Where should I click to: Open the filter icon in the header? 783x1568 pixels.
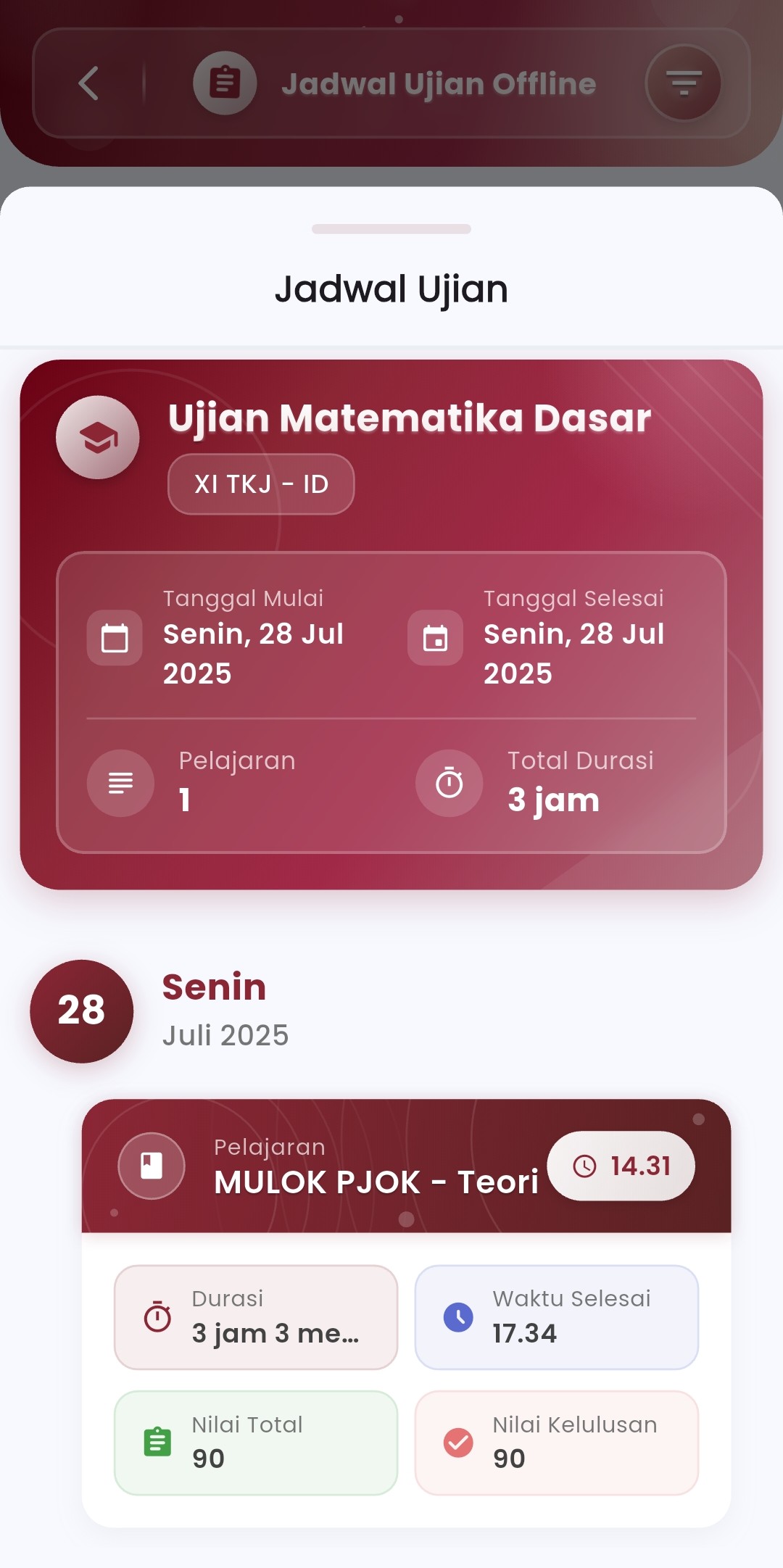[683, 83]
